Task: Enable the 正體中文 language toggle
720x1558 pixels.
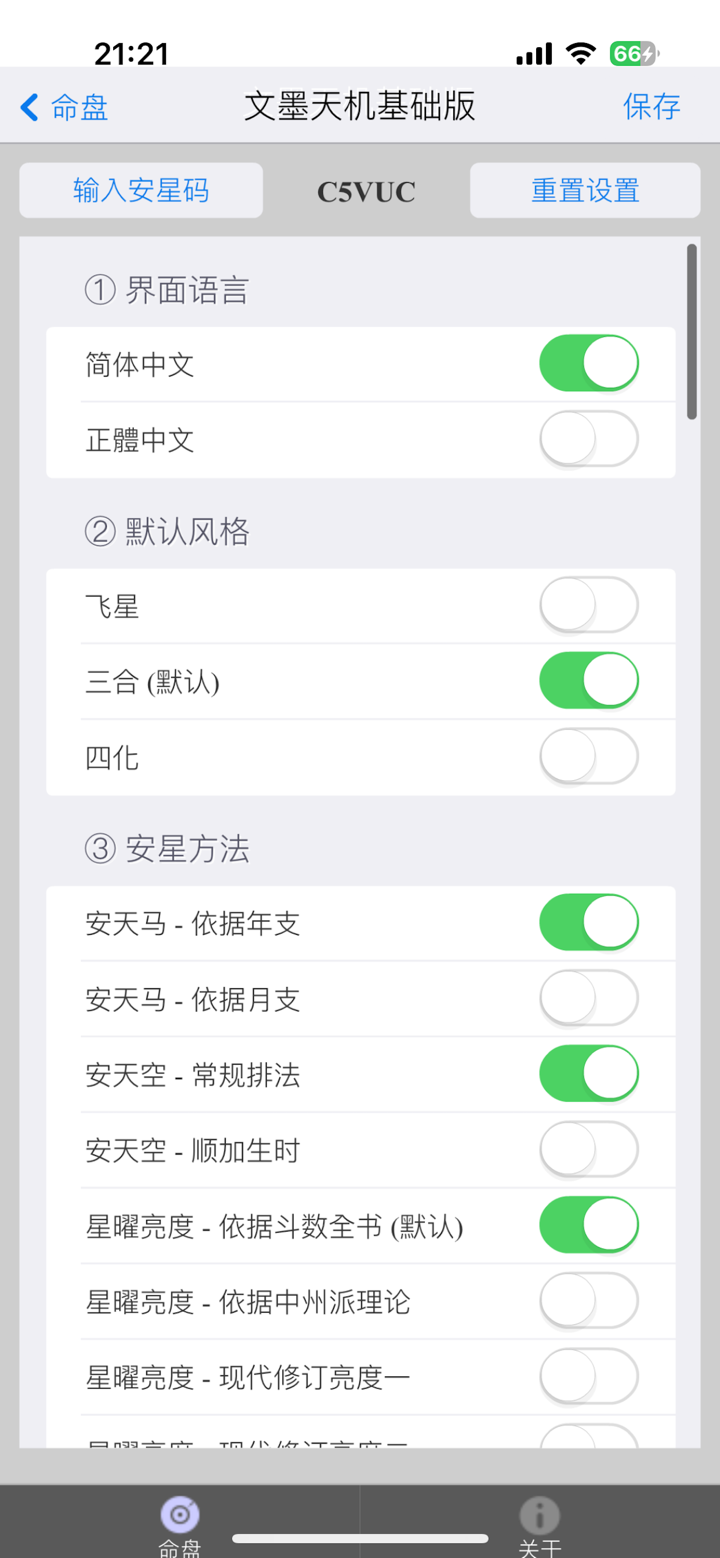Action: coord(589,439)
